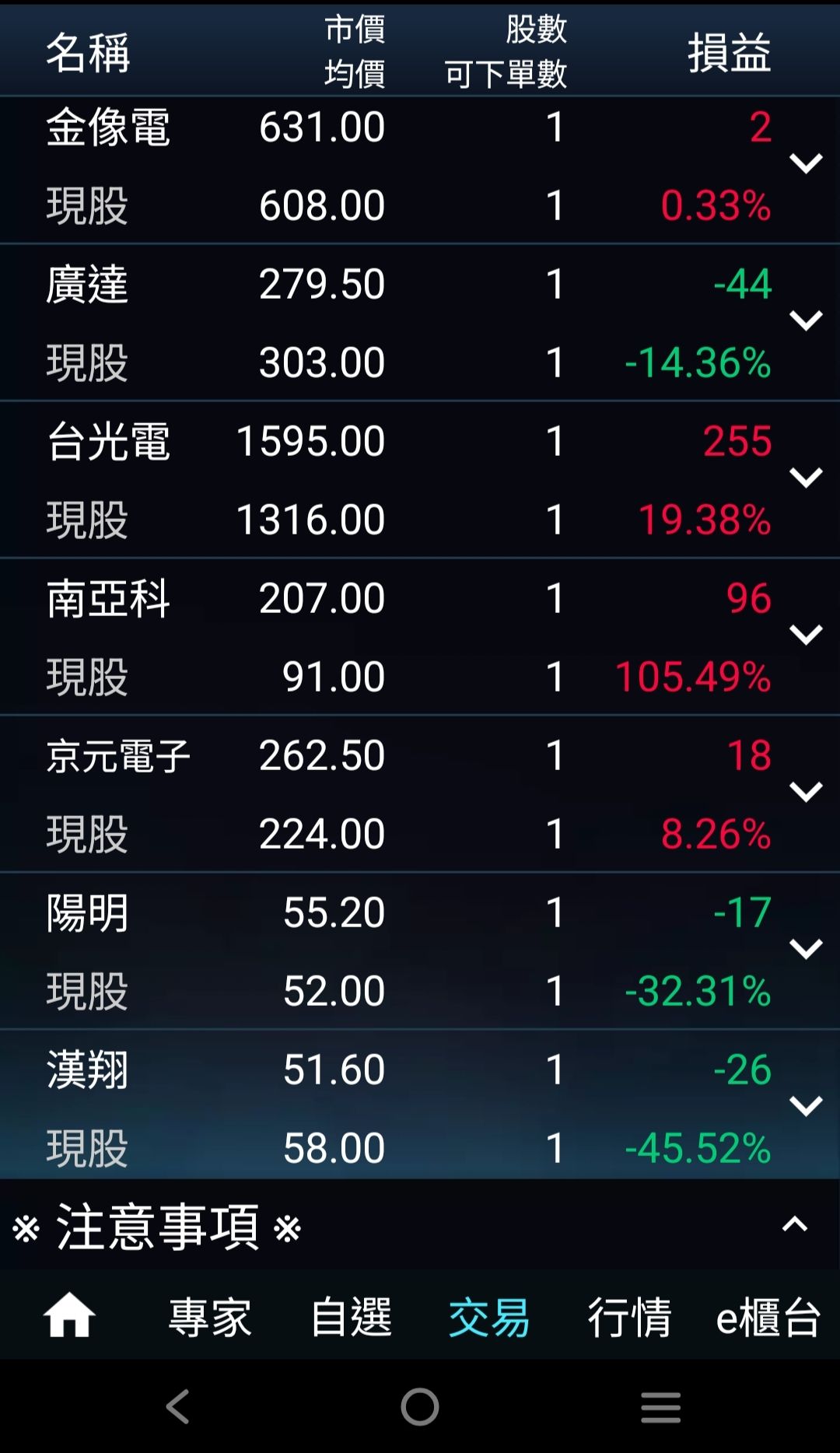Select the 交易 tab
Viewport: 840px width, 1453px height.
(x=489, y=1318)
